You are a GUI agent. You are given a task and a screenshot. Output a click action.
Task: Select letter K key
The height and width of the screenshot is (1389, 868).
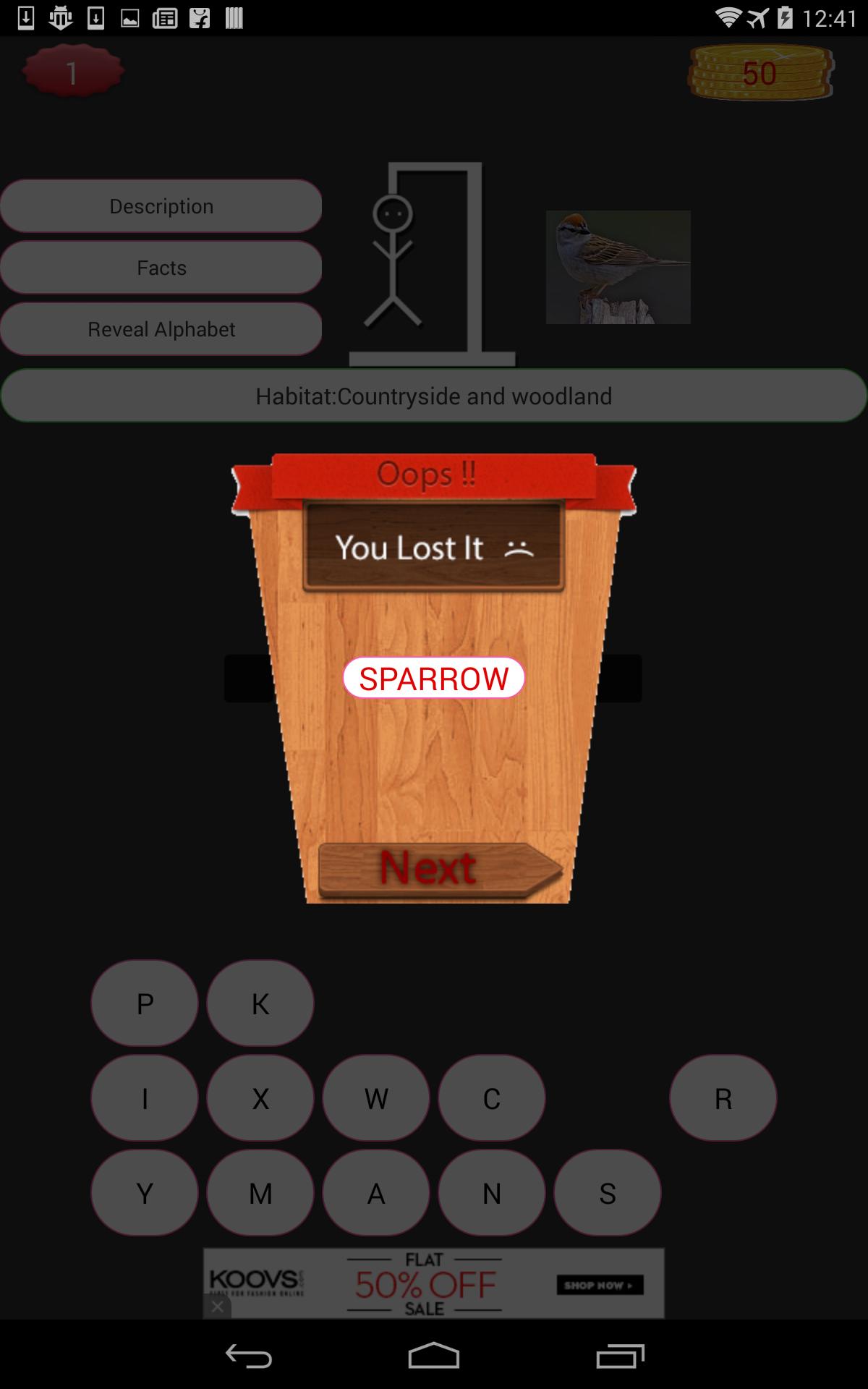(260, 1003)
